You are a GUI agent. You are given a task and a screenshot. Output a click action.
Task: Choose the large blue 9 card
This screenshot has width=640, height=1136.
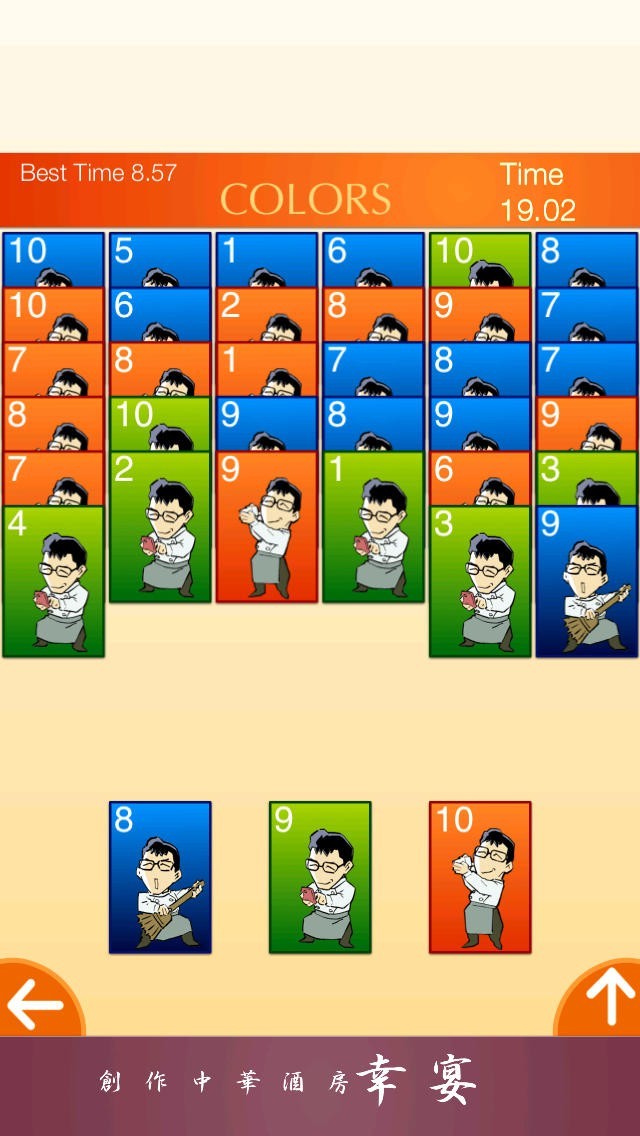point(586,582)
